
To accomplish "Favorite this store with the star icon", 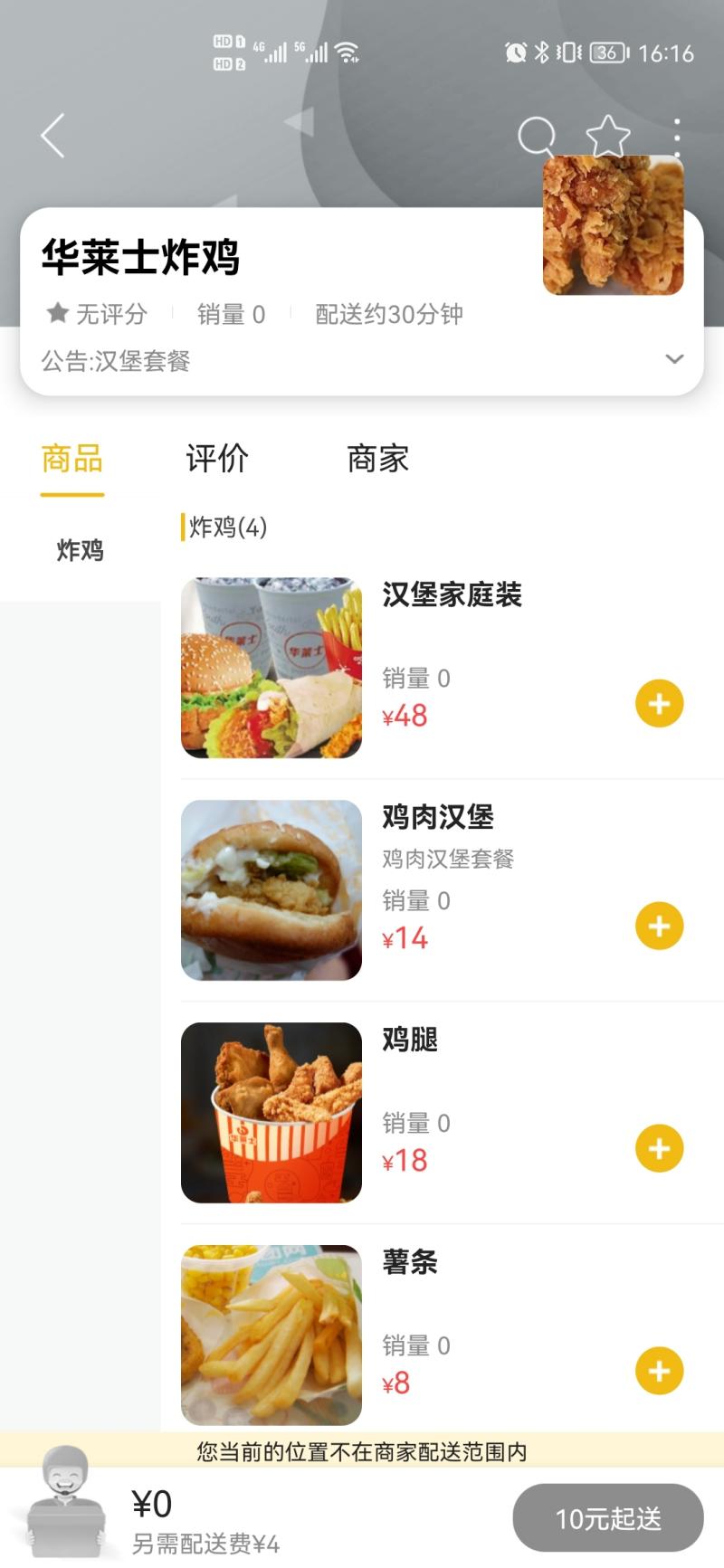I will (x=607, y=137).
